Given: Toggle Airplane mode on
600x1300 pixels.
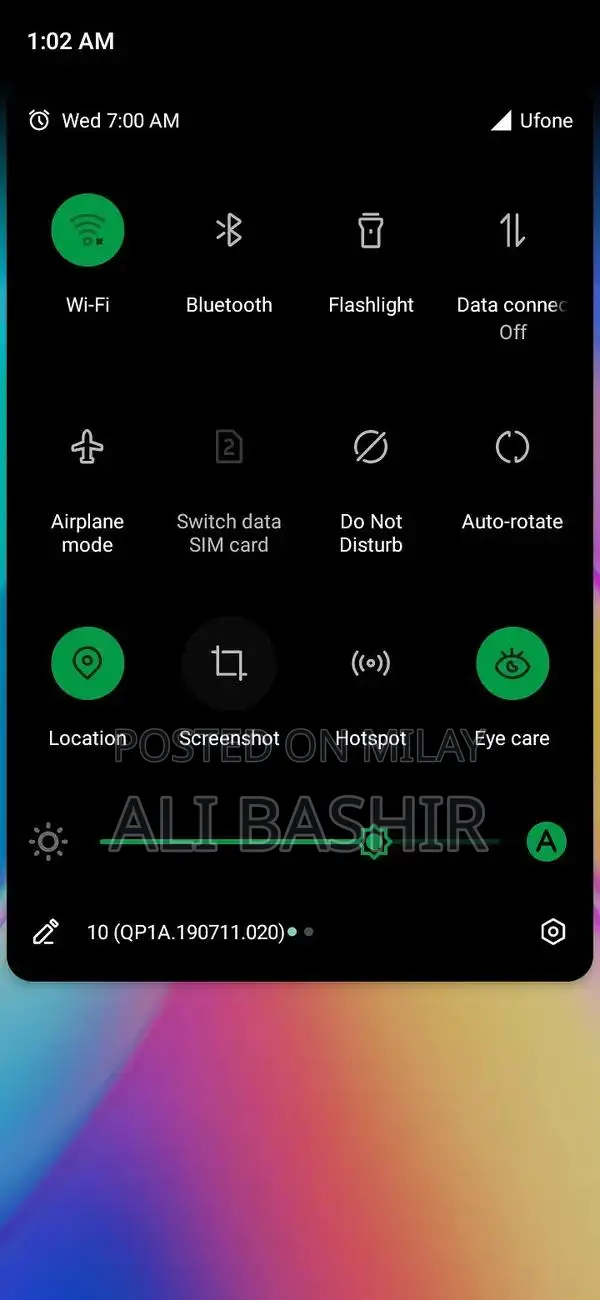Looking at the screenshot, I should click(x=88, y=447).
